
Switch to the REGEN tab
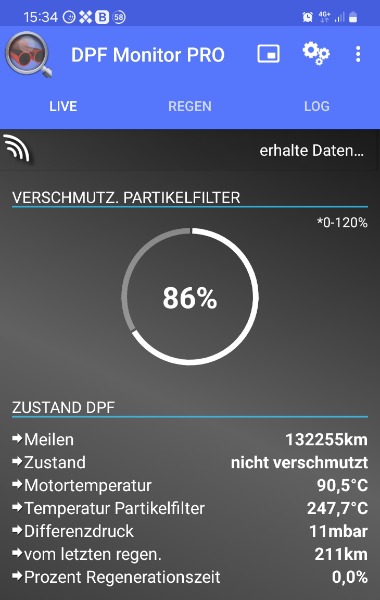[x=190, y=106]
